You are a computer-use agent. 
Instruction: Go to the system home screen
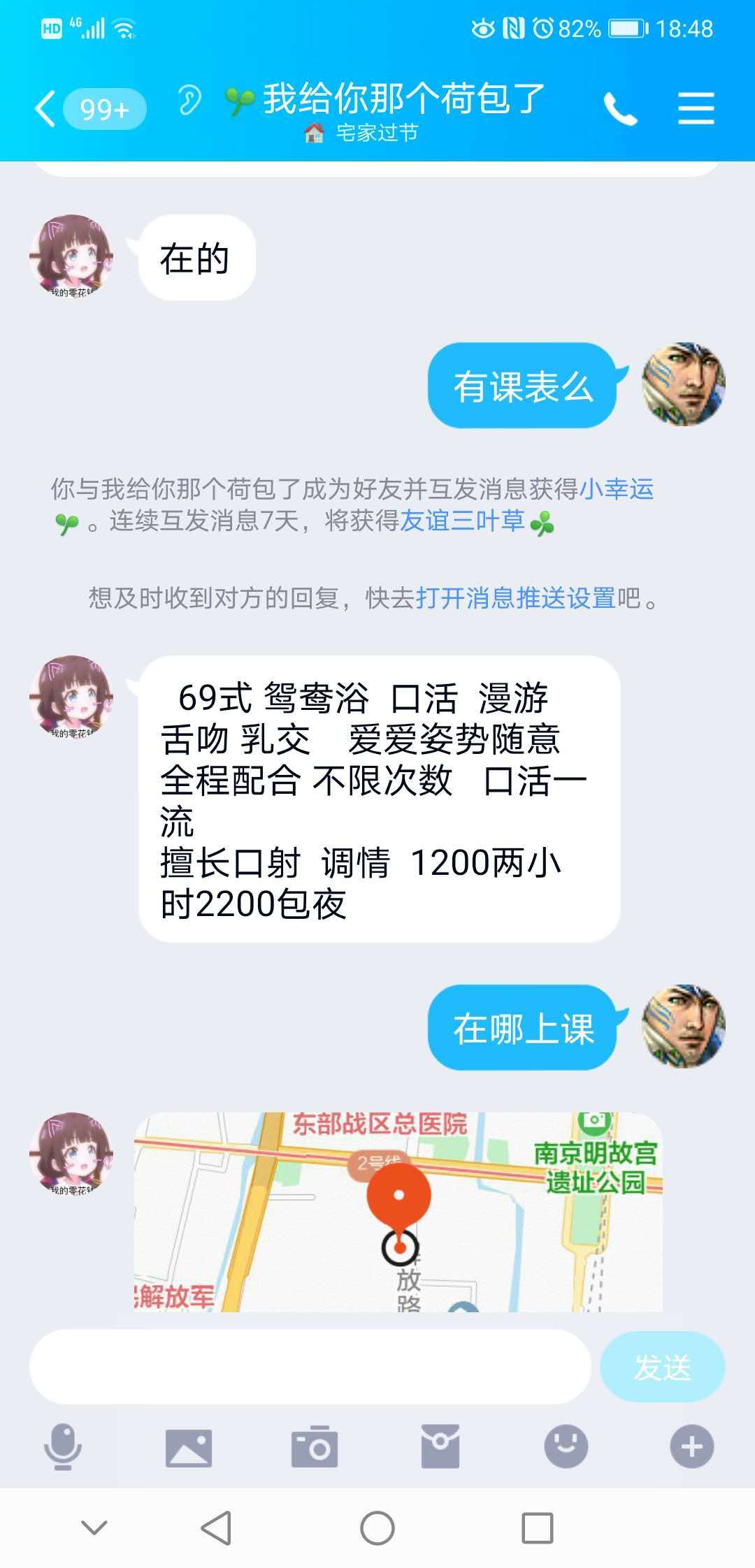click(x=377, y=1529)
